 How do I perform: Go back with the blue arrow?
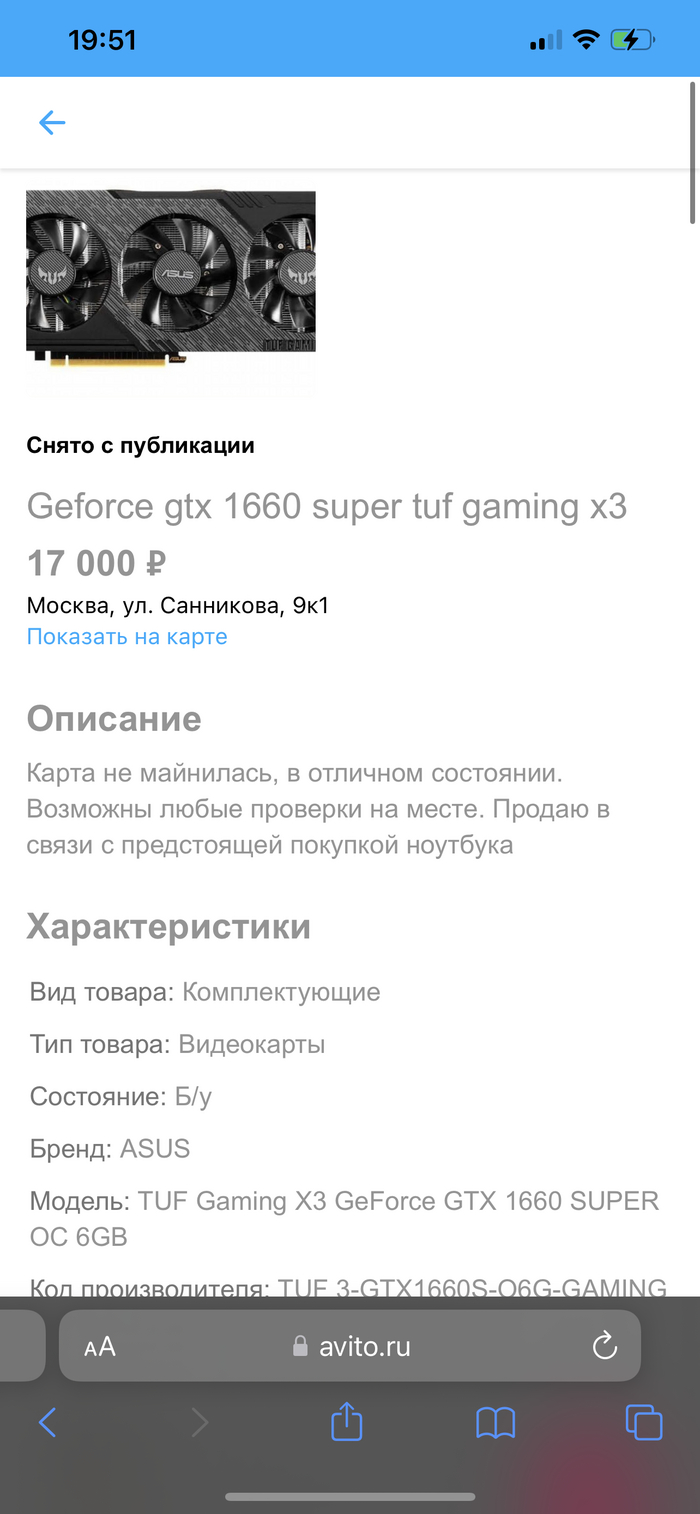point(51,123)
